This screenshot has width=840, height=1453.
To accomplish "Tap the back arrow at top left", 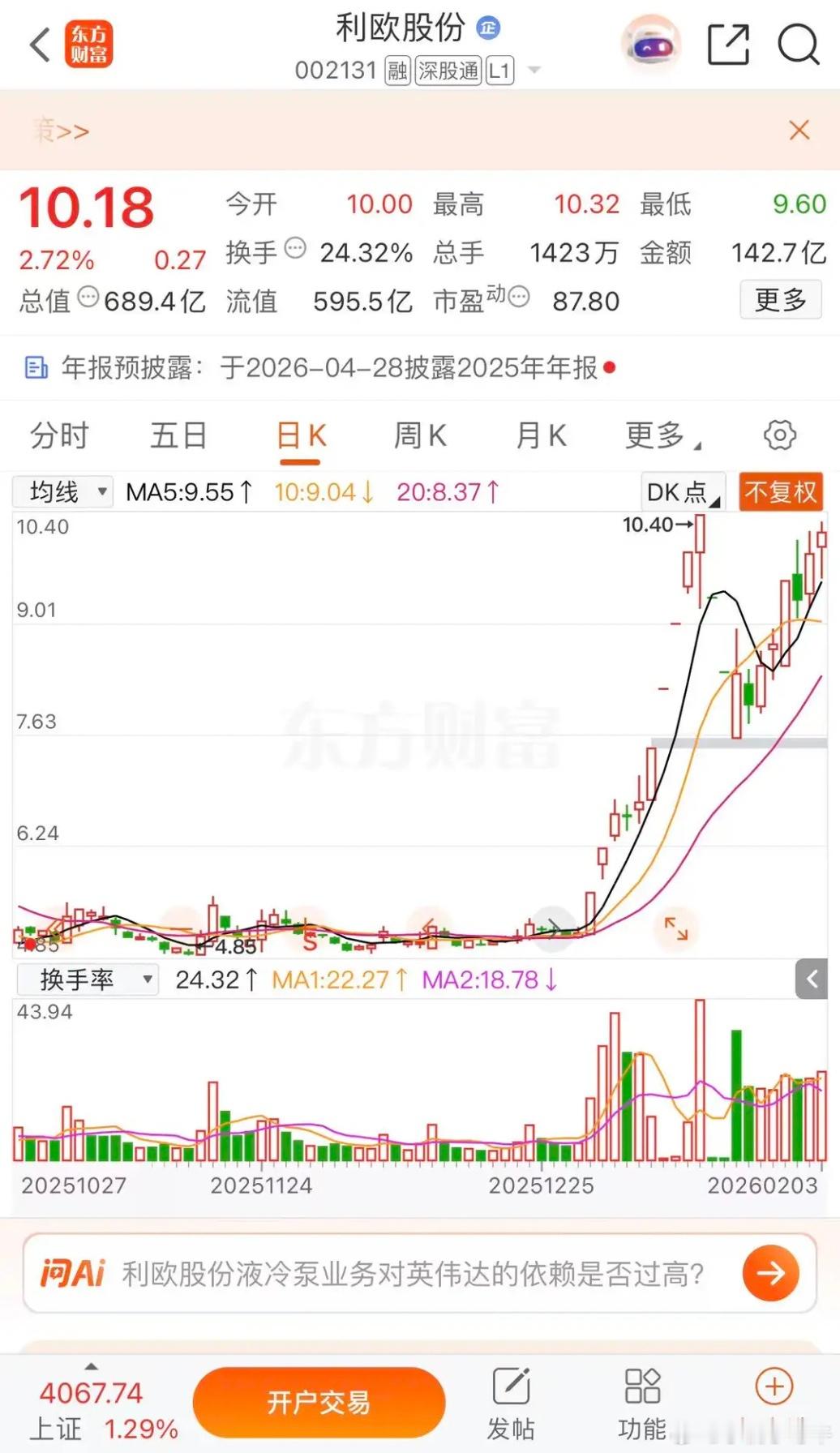I will 39,45.
